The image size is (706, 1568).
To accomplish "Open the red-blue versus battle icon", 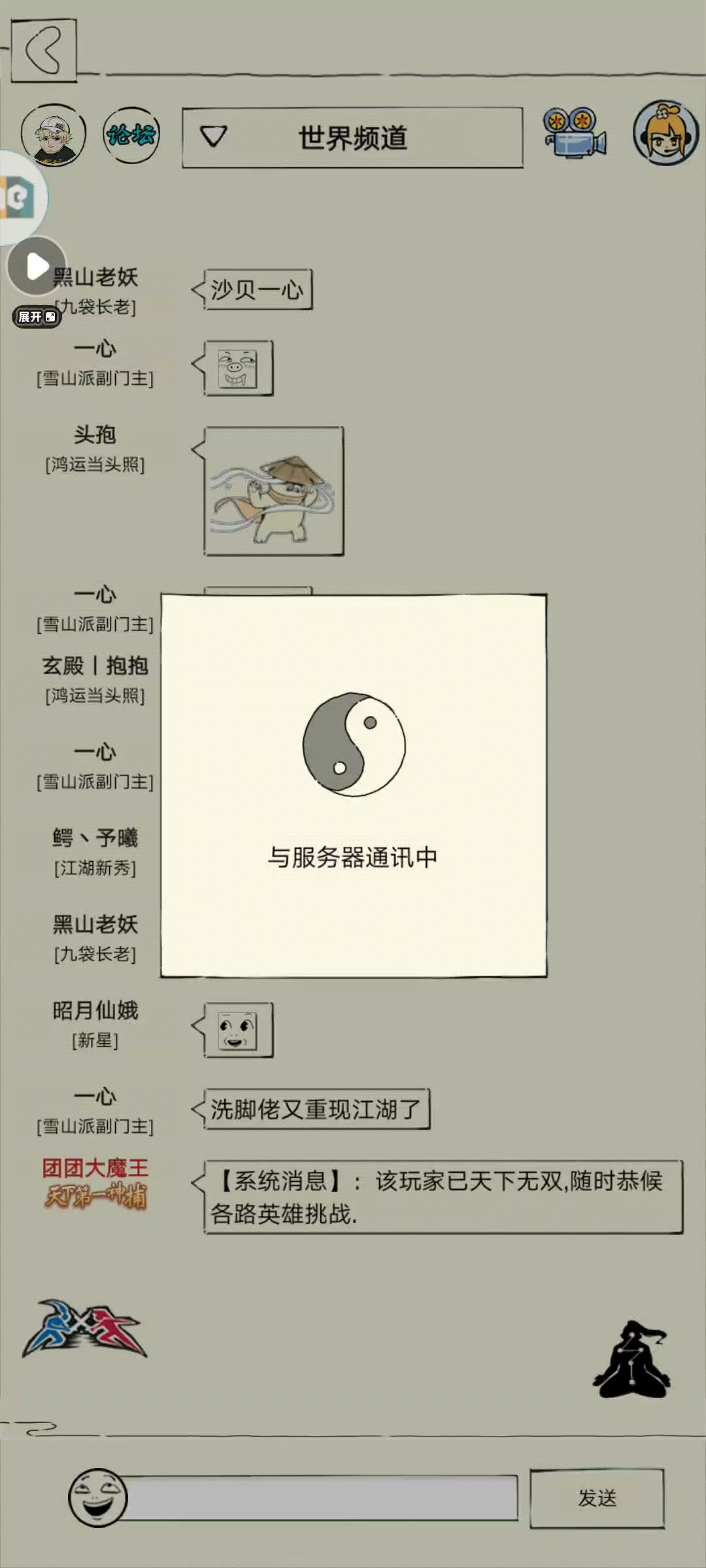I will pos(84,1329).
